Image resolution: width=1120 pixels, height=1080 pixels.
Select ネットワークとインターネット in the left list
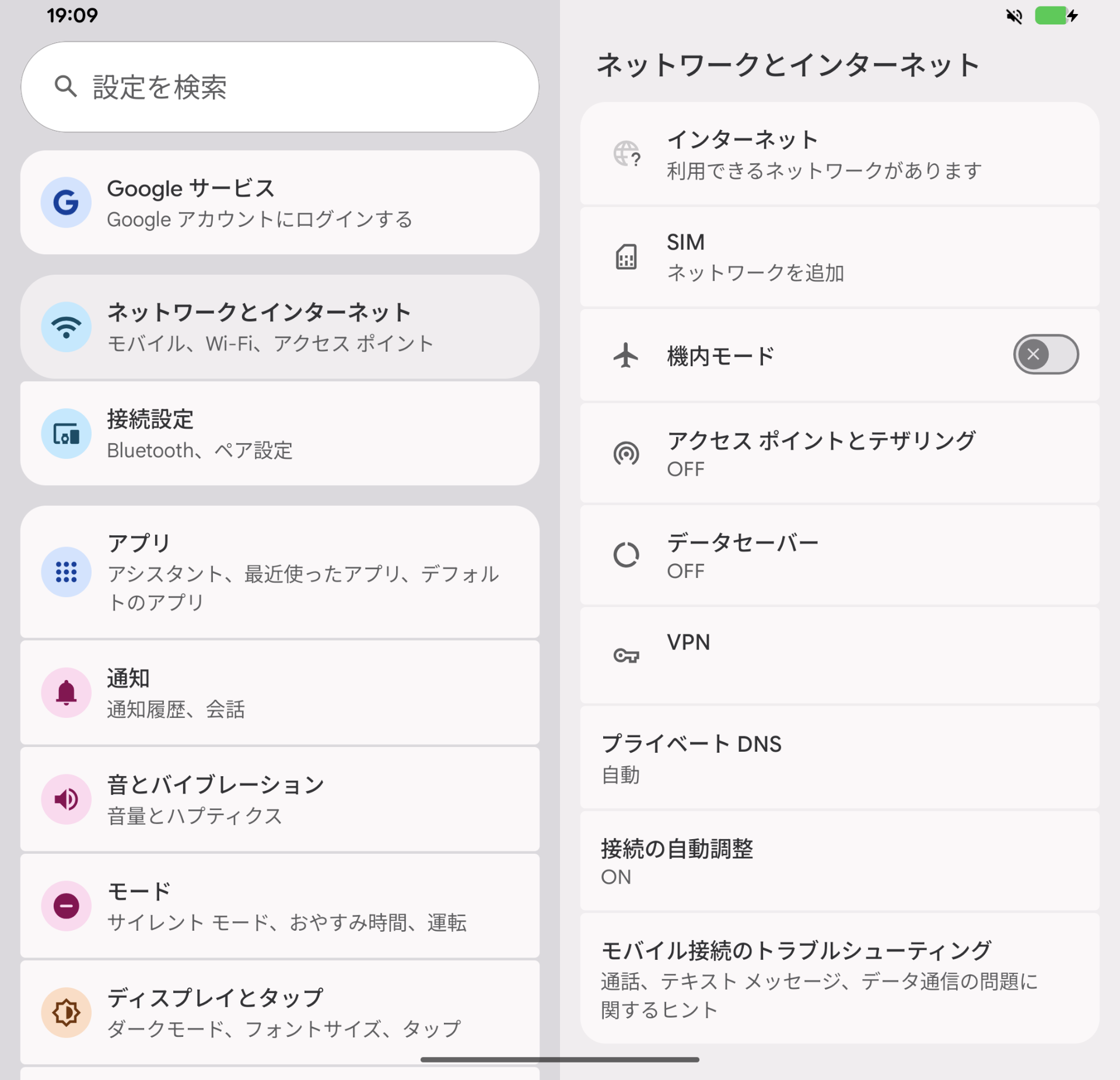tap(280, 327)
